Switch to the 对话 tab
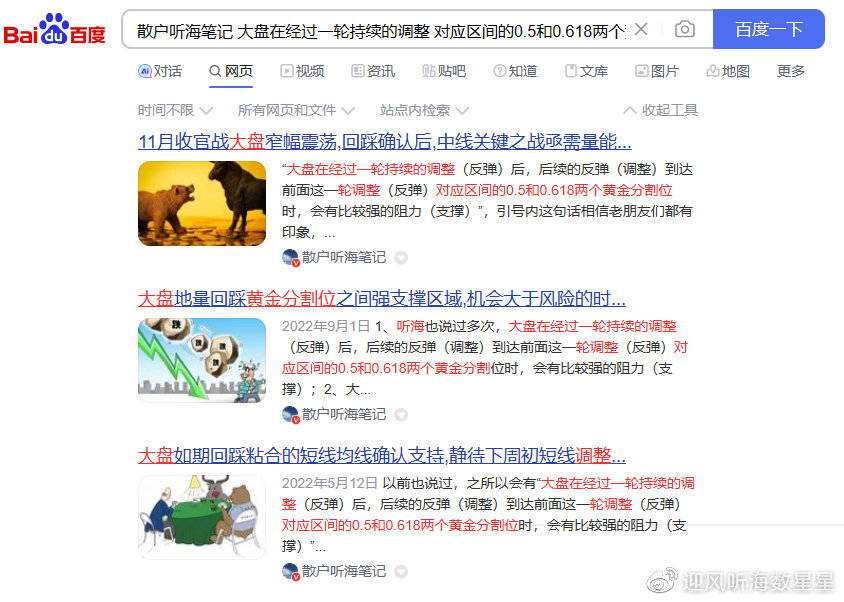844x602 pixels. tap(160, 71)
